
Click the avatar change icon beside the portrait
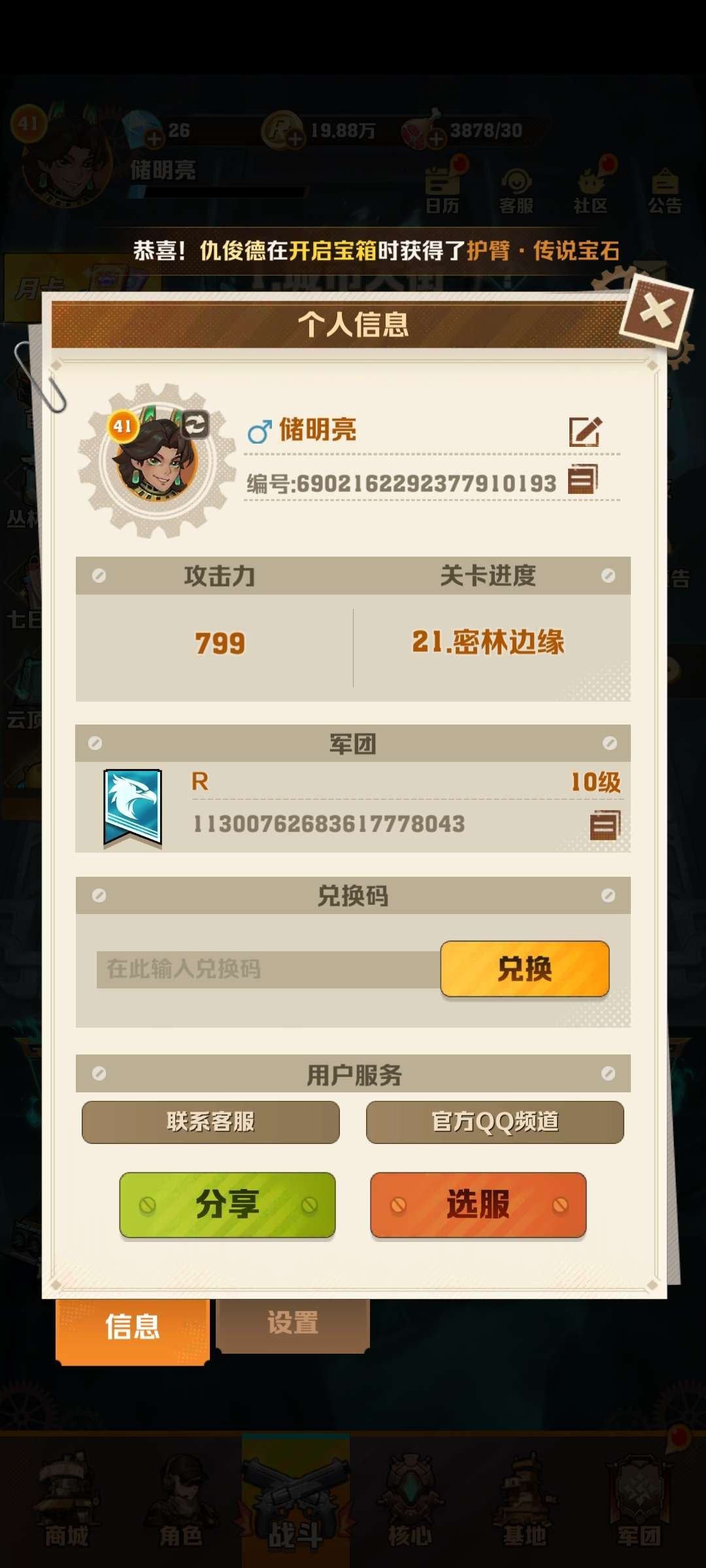point(194,425)
